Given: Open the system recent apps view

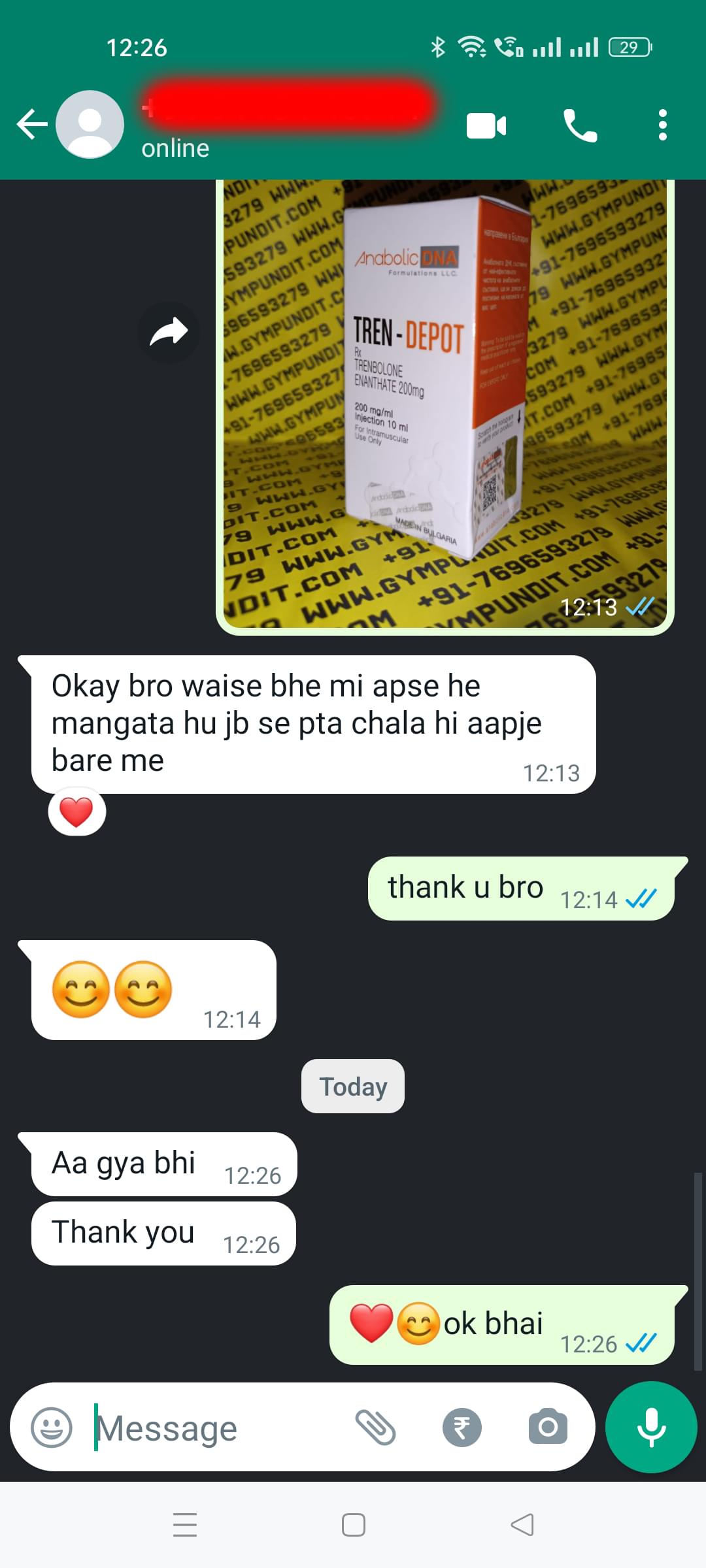Looking at the screenshot, I should pos(185,1525).
